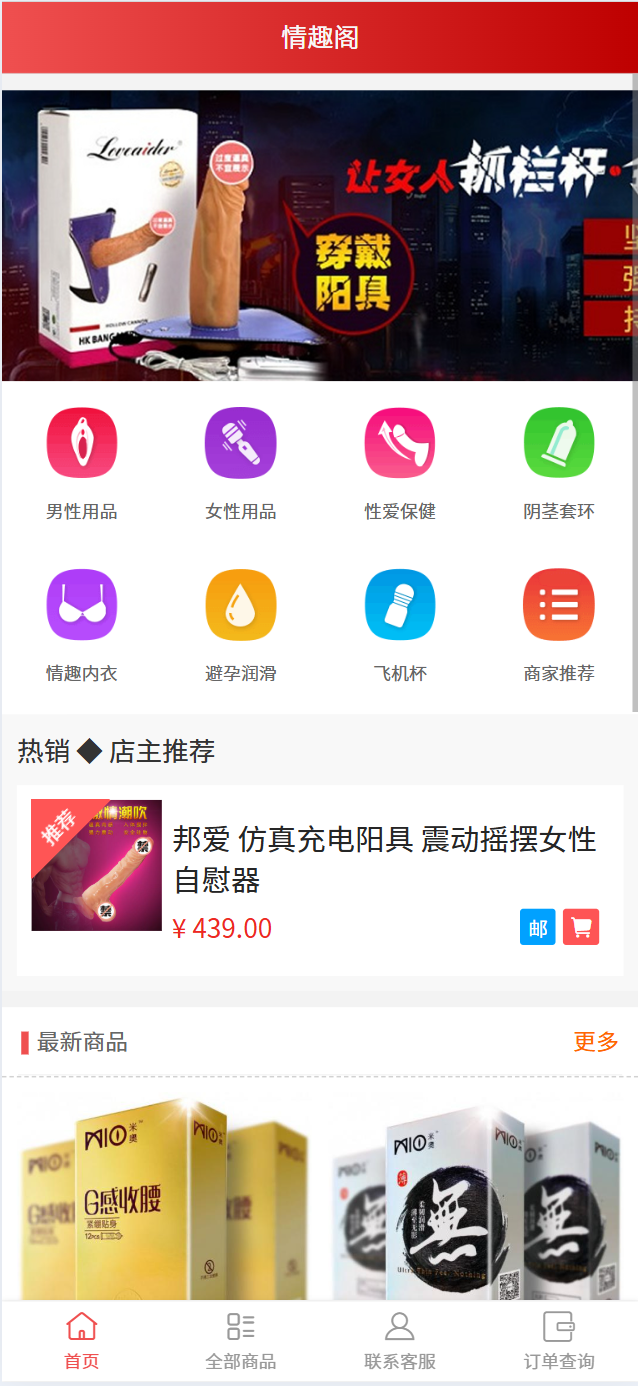This screenshot has height=1386, width=638.
Task: Add the 邦爱 product to cart
Action: click(581, 927)
